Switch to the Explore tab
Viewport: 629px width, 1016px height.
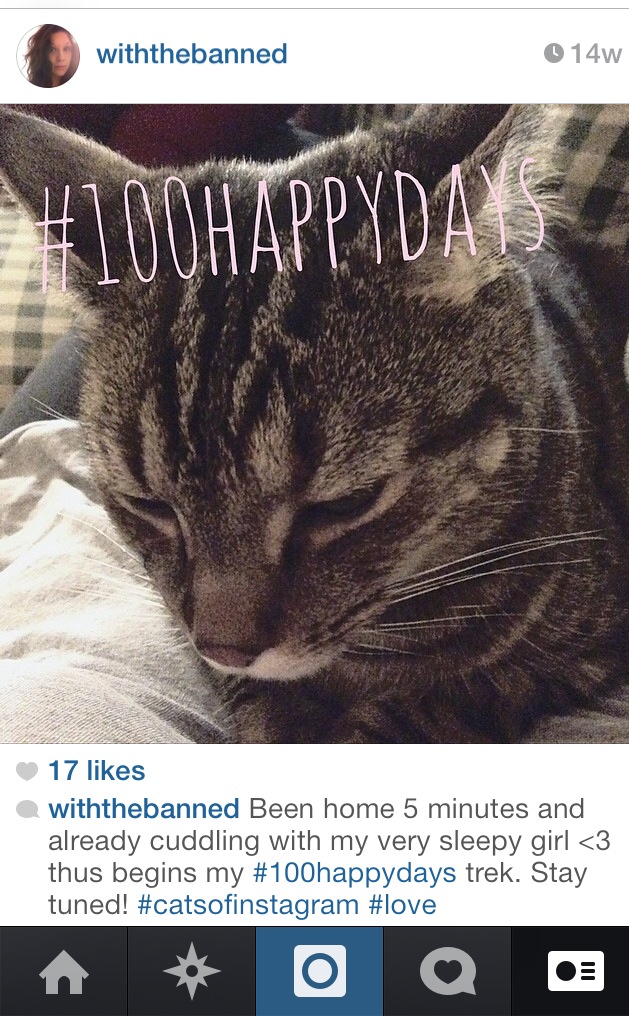191,971
